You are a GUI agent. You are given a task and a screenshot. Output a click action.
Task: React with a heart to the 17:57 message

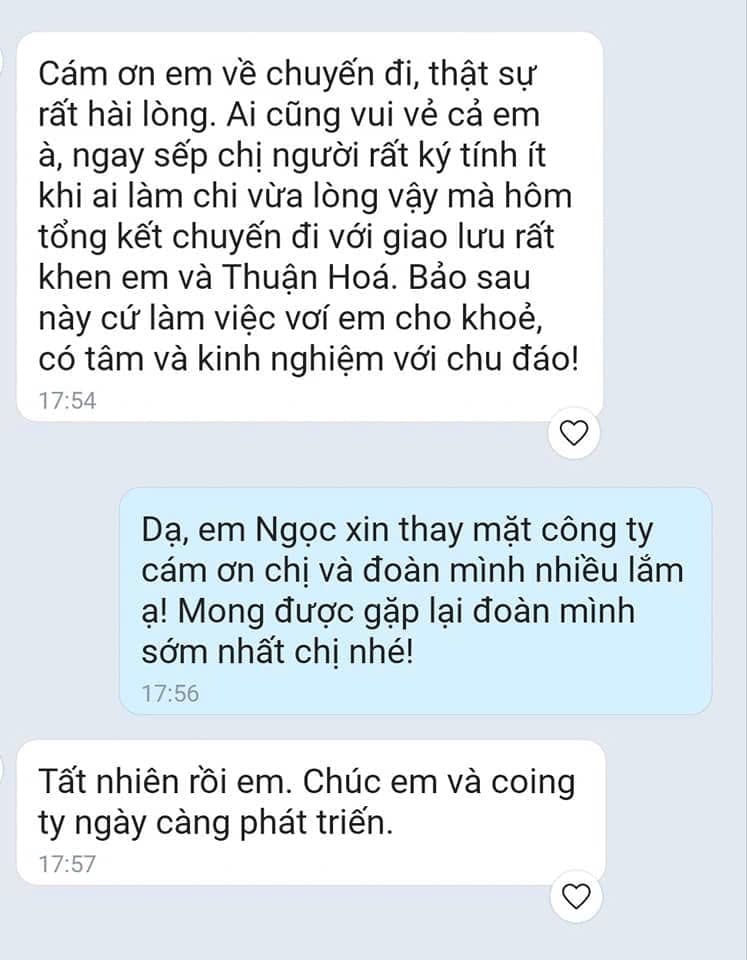pos(576,894)
